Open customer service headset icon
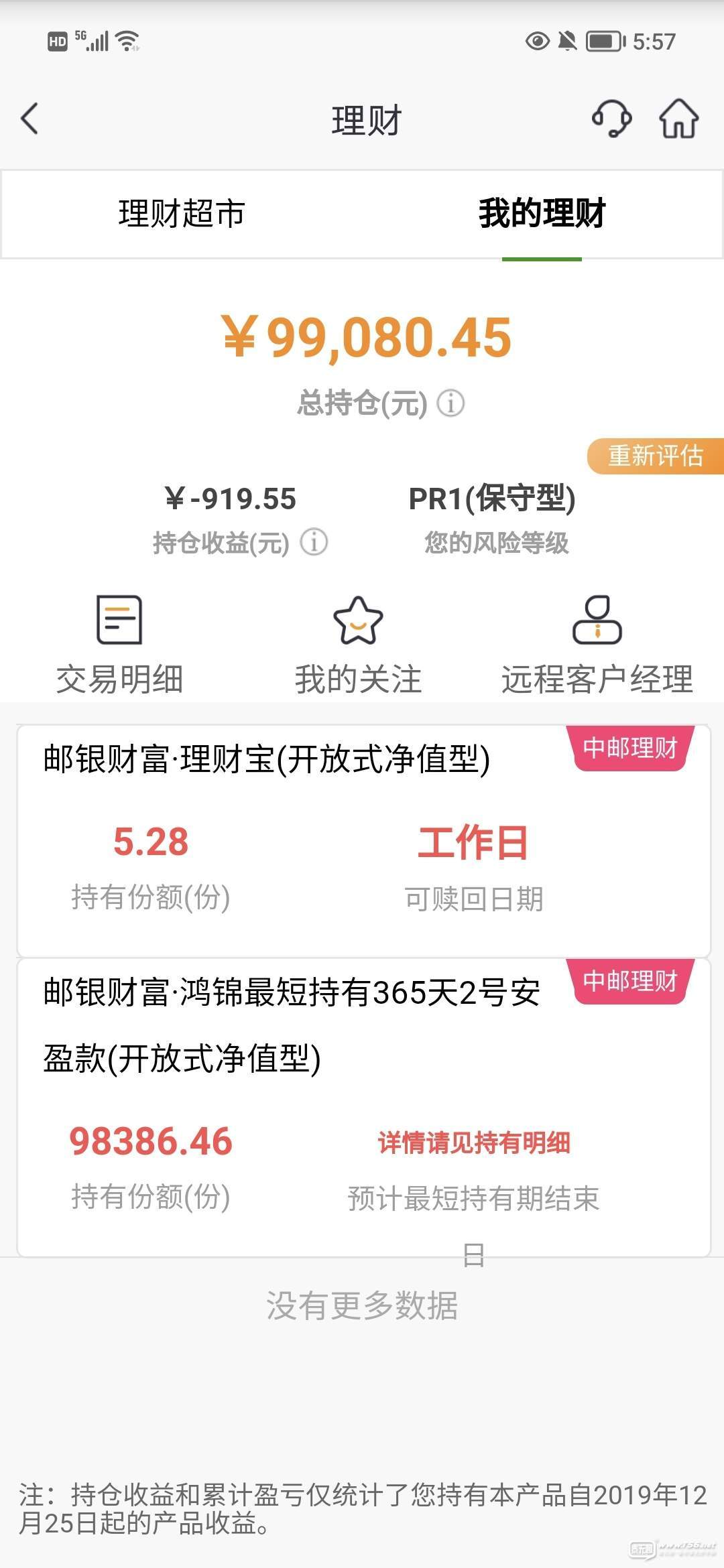The height and width of the screenshot is (1568, 724). pos(611,119)
